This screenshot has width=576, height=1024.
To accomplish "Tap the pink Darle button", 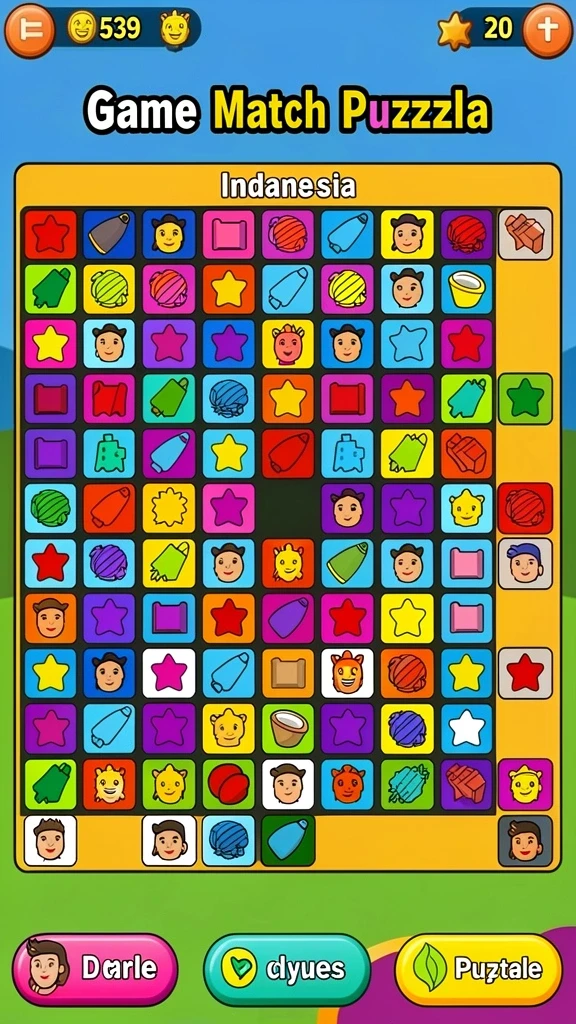I will pos(95,968).
